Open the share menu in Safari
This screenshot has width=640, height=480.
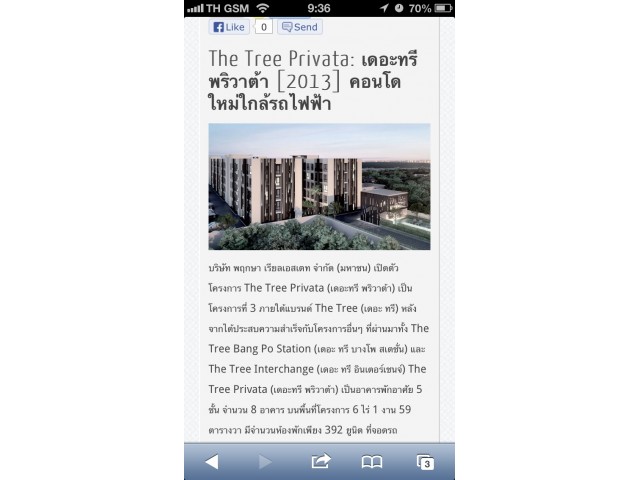coord(320,461)
